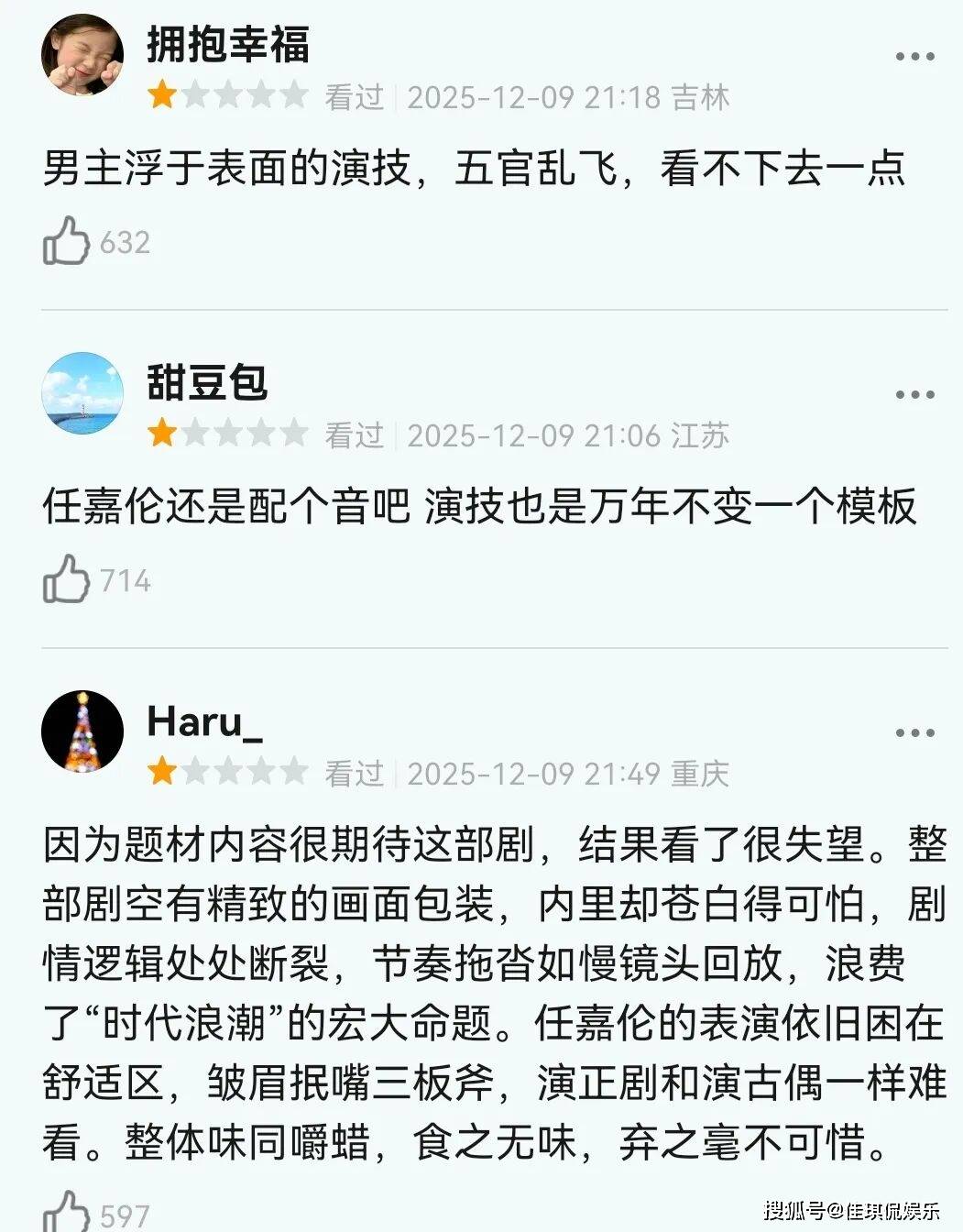View 拥抱幸福's profile avatar
Viewport: 963px width, 1232px height.
[82, 55]
